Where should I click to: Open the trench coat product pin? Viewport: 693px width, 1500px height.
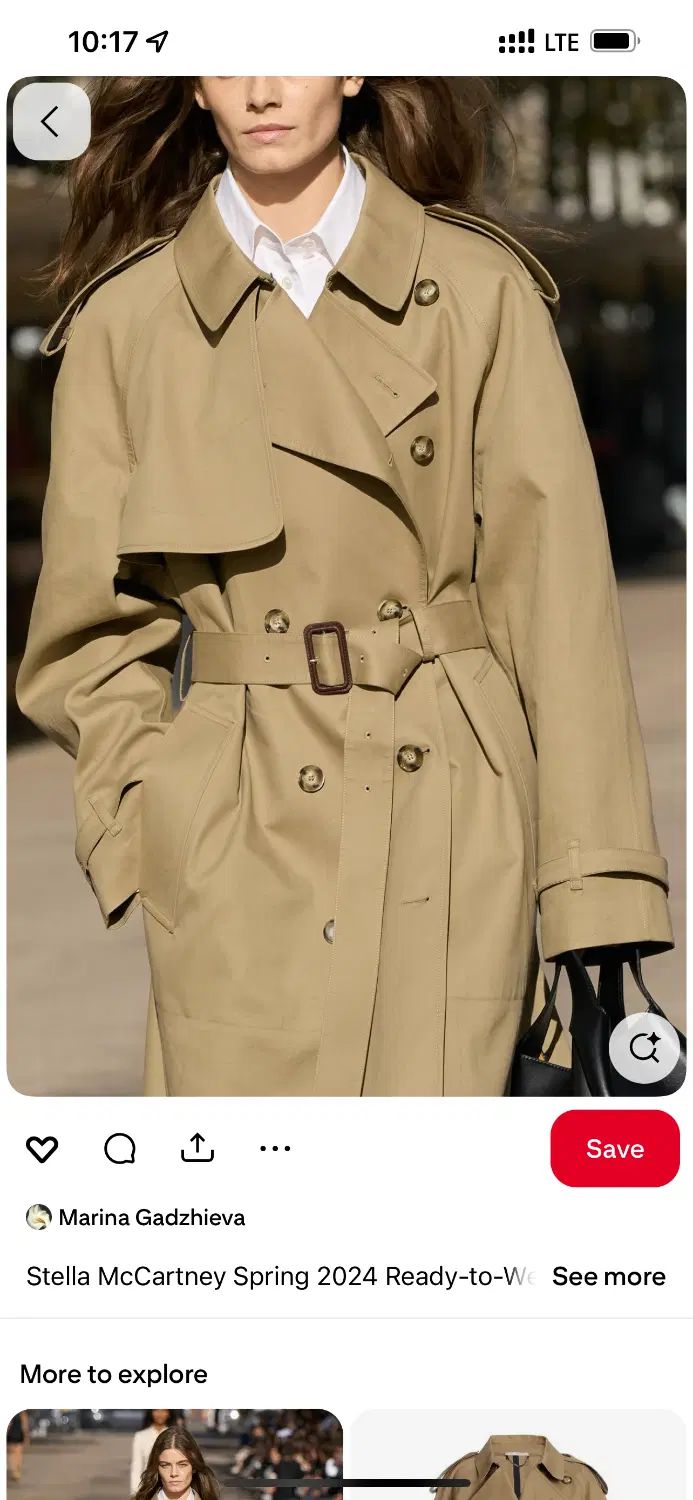click(x=518, y=1455)
